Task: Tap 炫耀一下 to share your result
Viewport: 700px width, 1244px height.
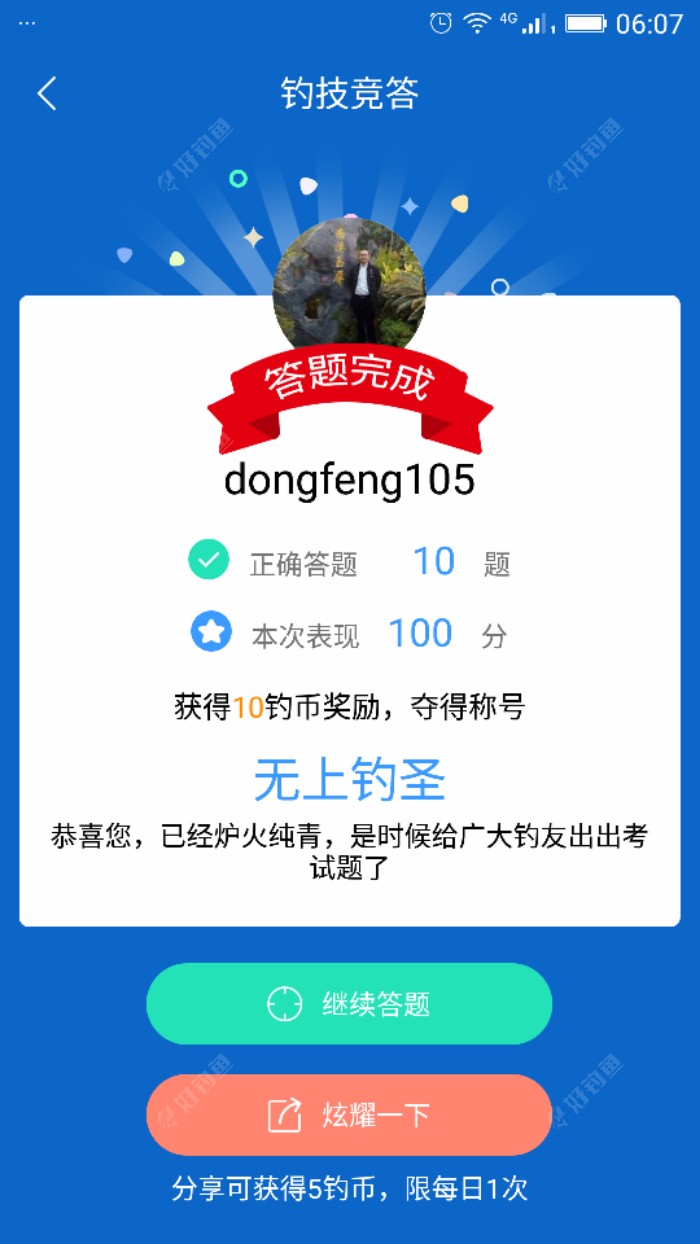Action: point(349,1114)
